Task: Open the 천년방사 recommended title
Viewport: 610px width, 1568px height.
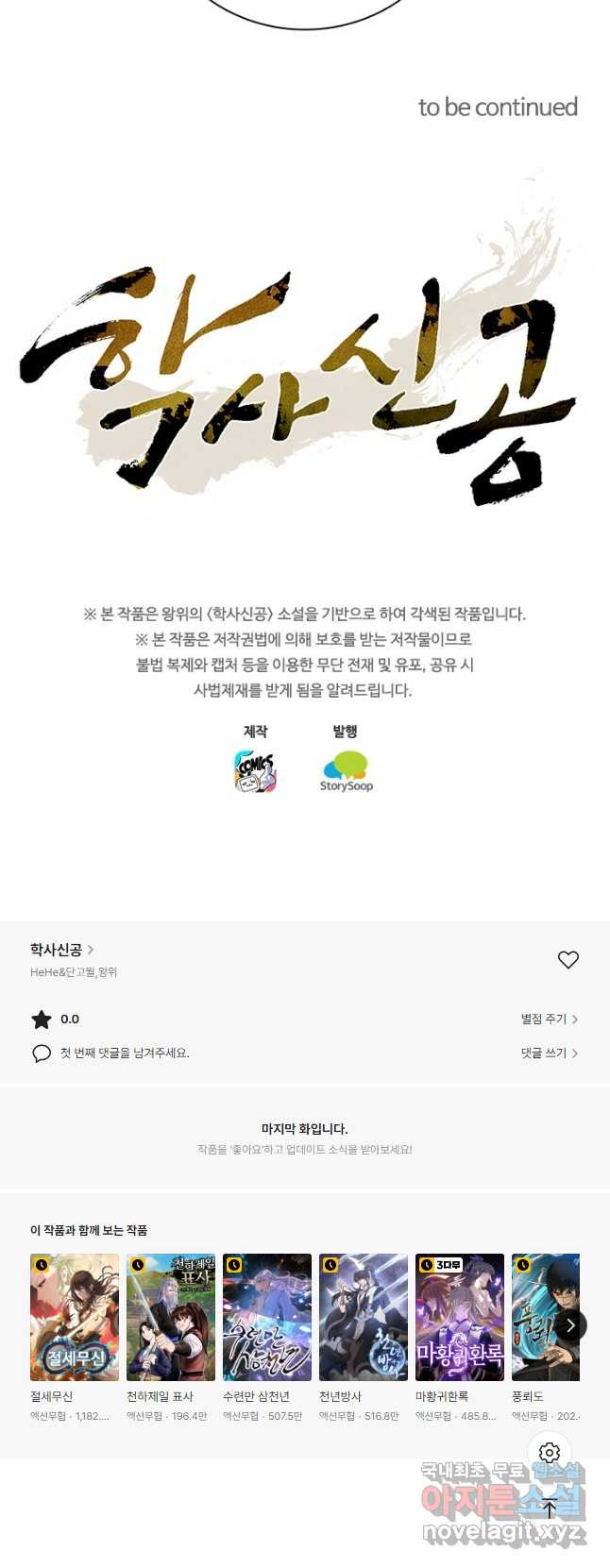Action: coord(364,1318)
